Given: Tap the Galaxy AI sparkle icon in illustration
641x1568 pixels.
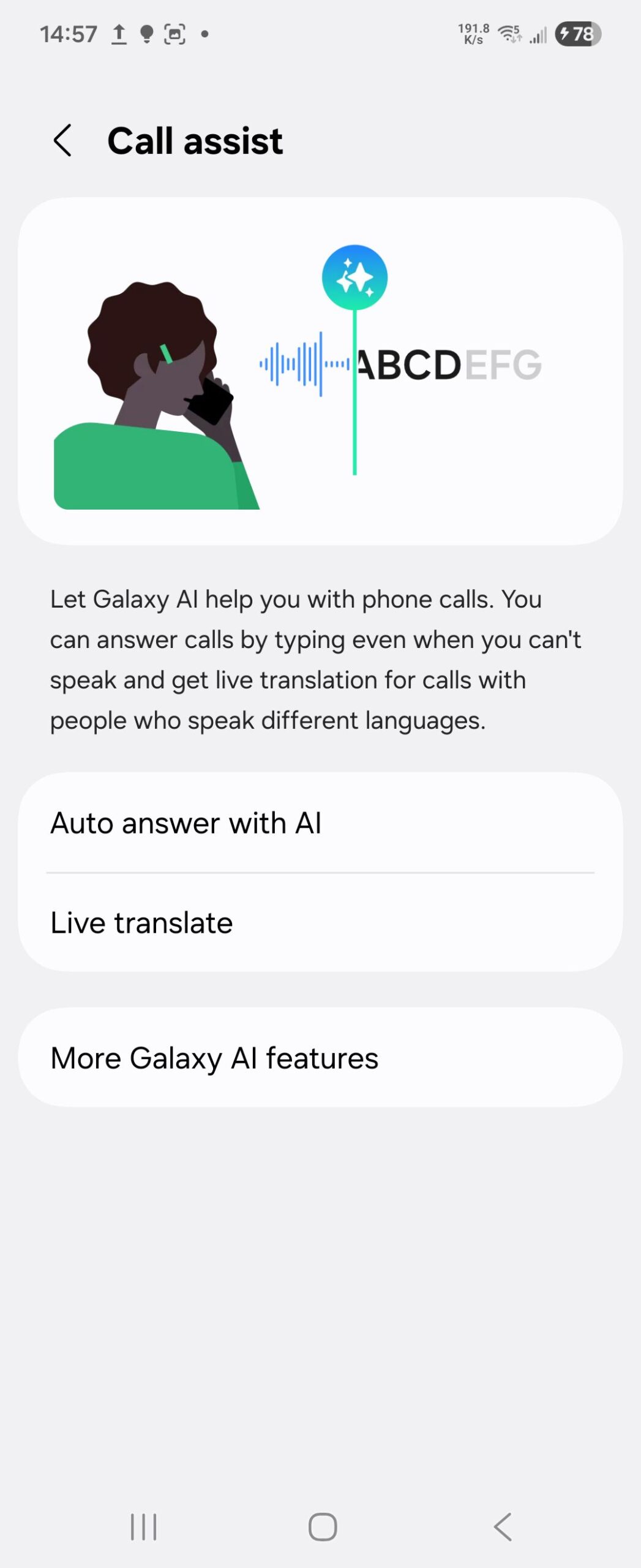Looking at the screenshot, I should click(x=355, y=277).
